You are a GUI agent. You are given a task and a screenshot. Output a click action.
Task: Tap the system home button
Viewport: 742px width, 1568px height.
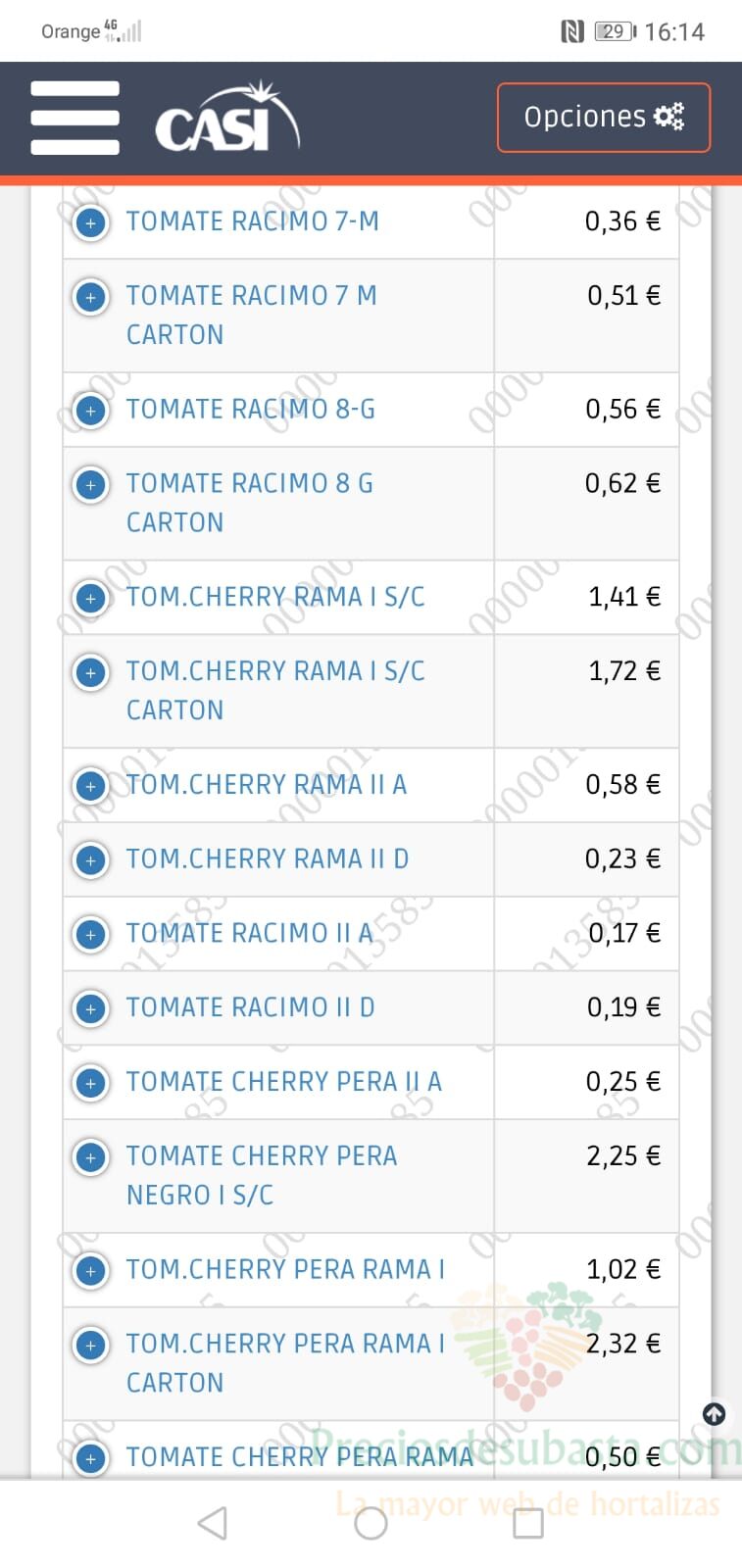(371, 1523)
